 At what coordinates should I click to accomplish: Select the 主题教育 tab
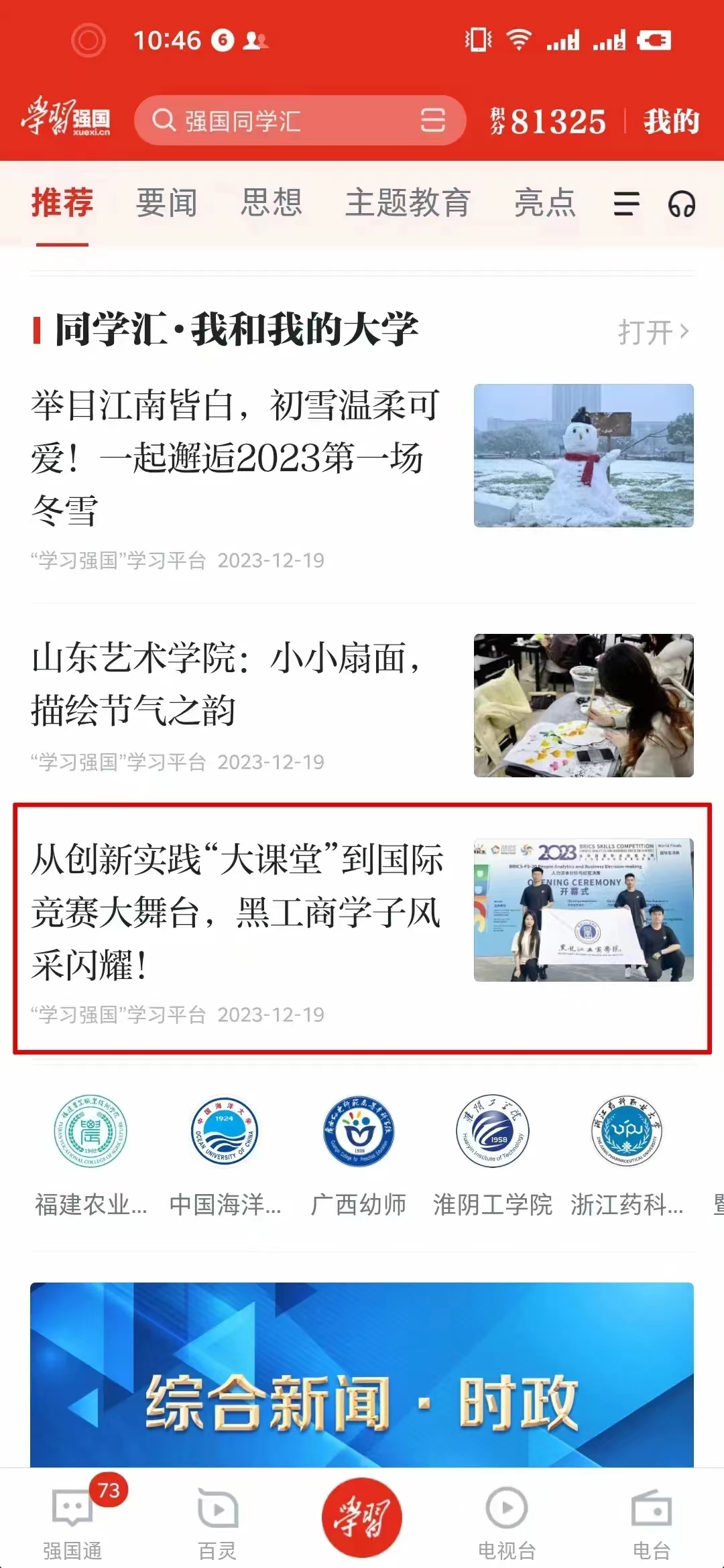coord(408,203)
